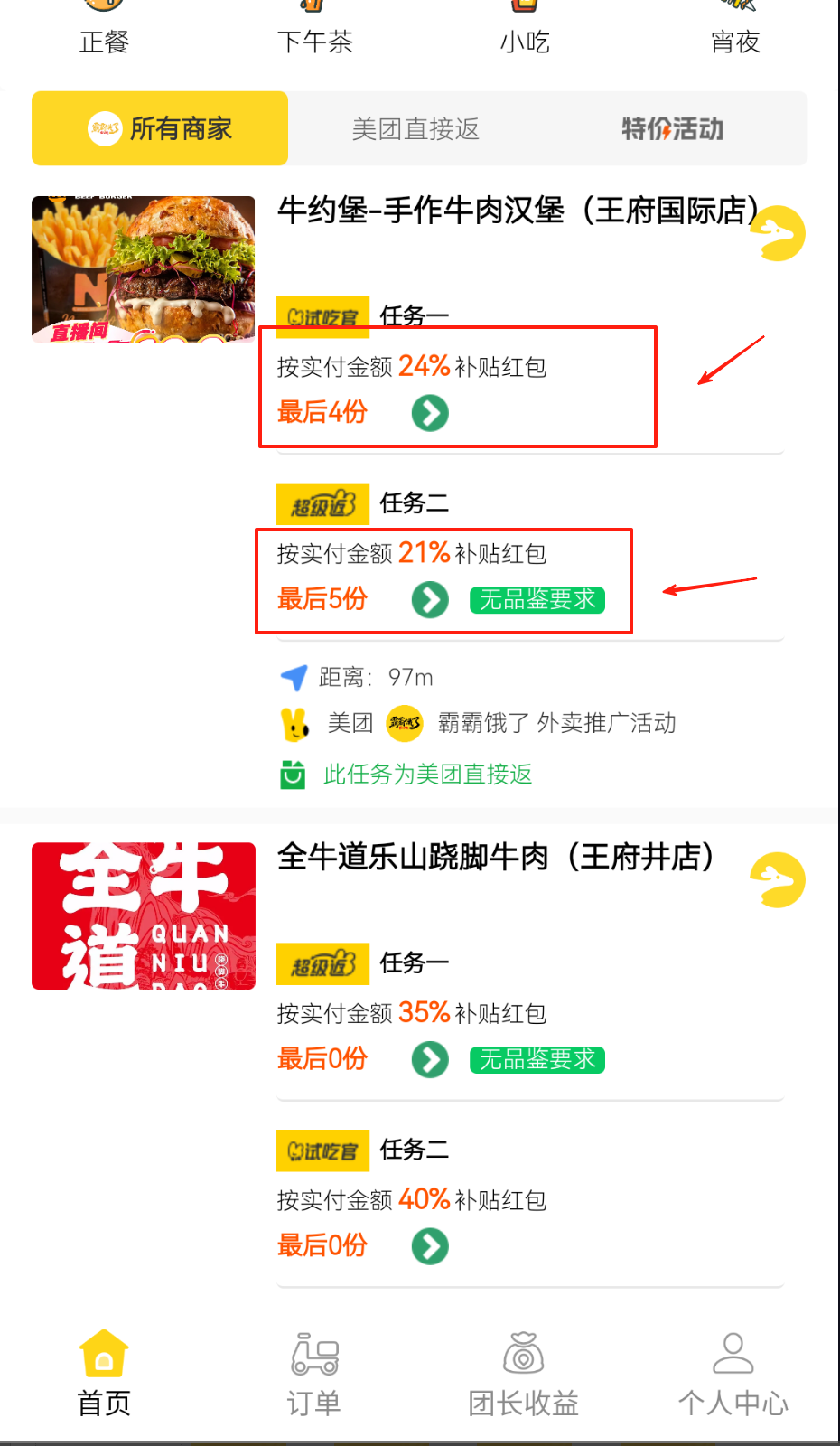View 团长收益 earnings tab
The image size is (840, 1446).
(x=524, y=1374)
